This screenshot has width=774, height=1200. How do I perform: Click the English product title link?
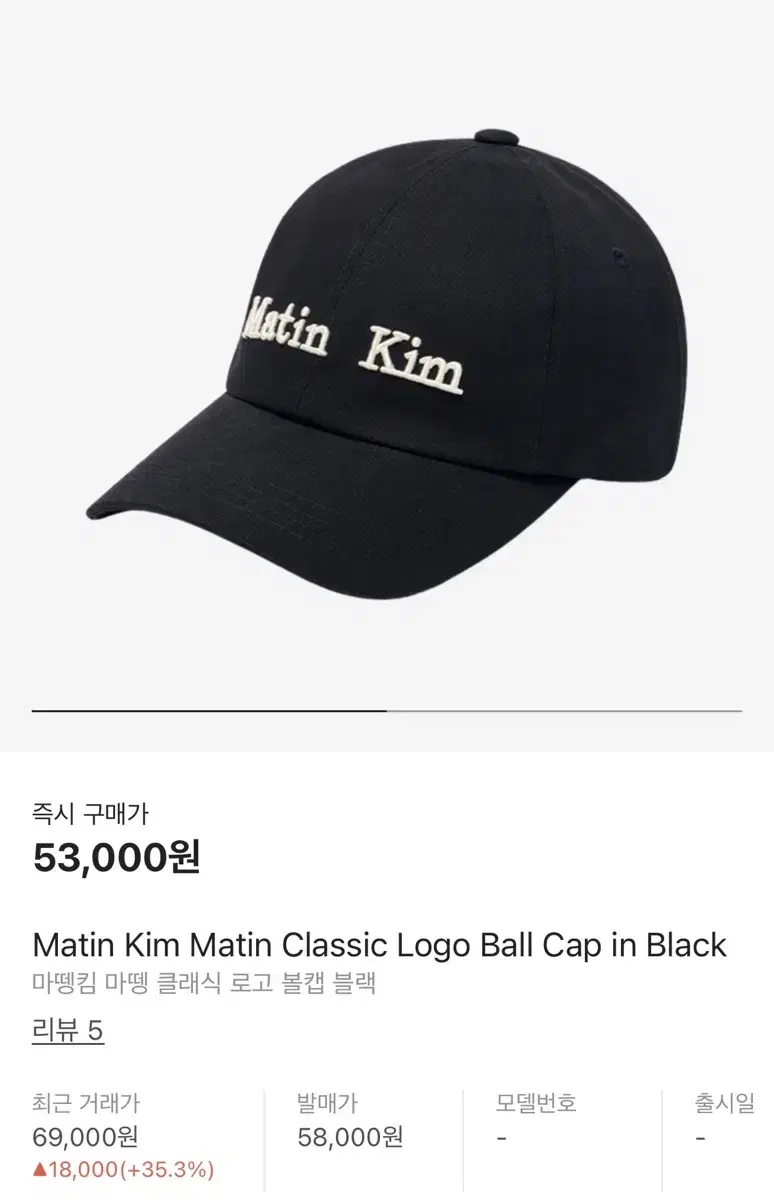(376, 942)
